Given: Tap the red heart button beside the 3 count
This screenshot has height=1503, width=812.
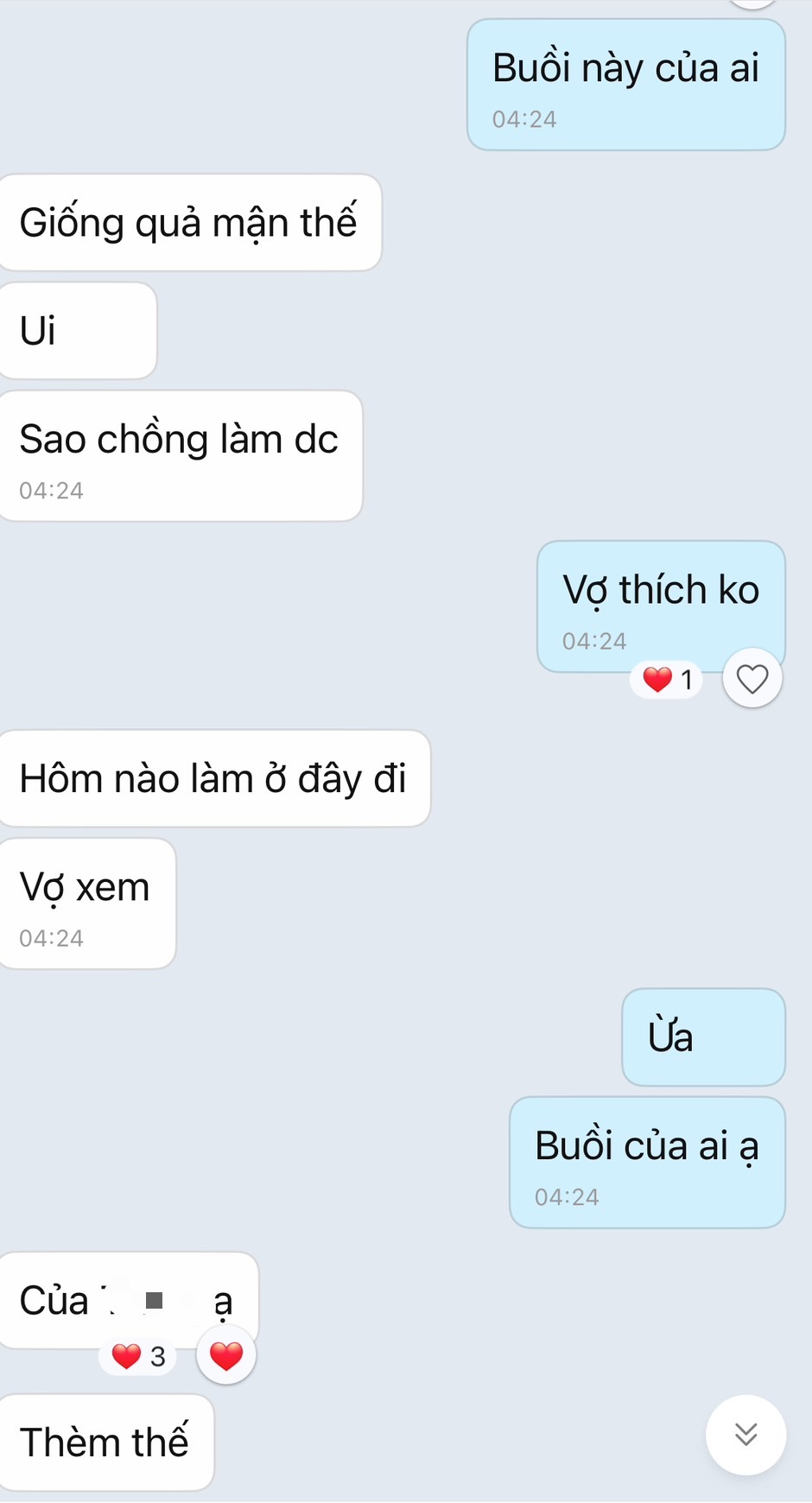Looking at the screenshot, I should (x=226, y=1355).
